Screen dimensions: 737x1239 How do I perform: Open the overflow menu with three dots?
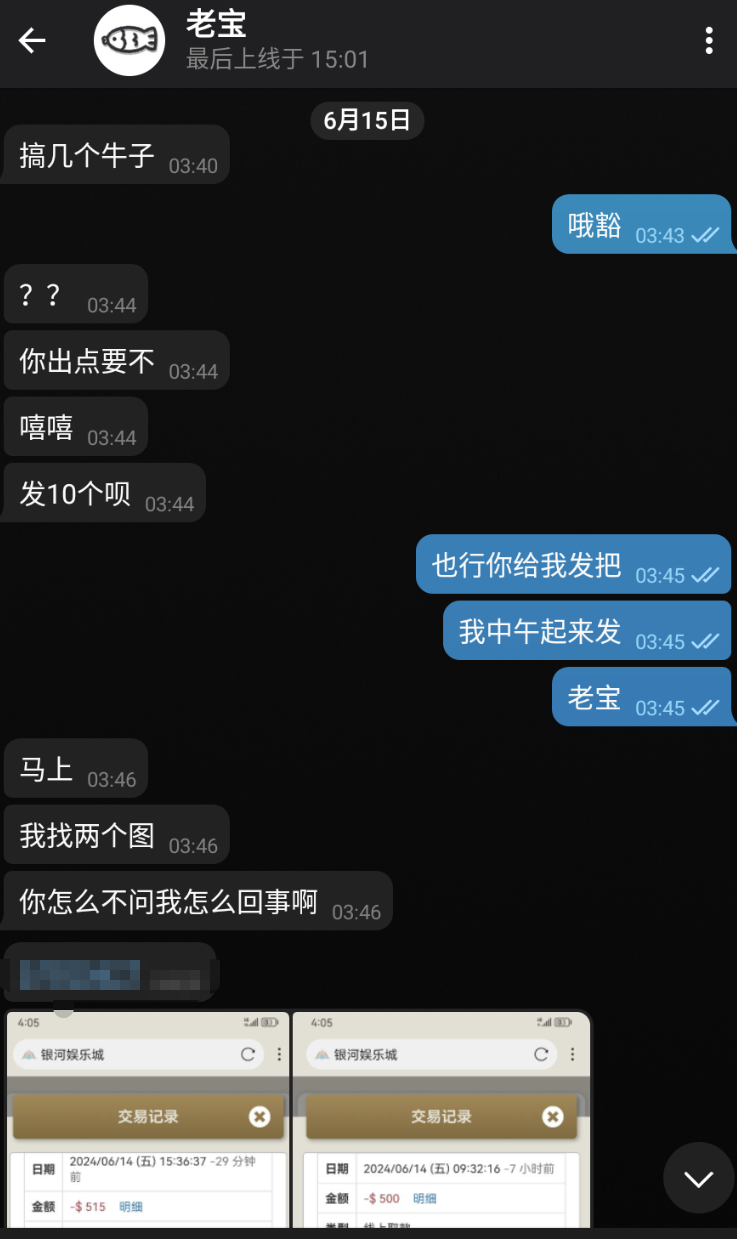point(708,41)
